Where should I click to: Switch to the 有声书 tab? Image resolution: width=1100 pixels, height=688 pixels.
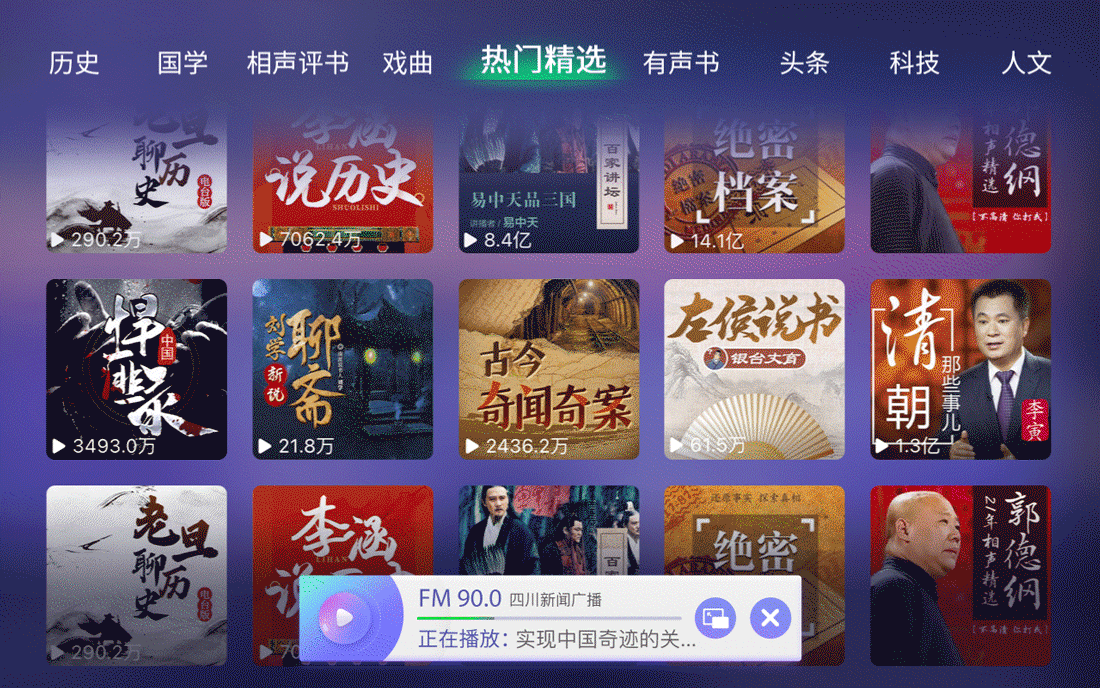point(680,63)
